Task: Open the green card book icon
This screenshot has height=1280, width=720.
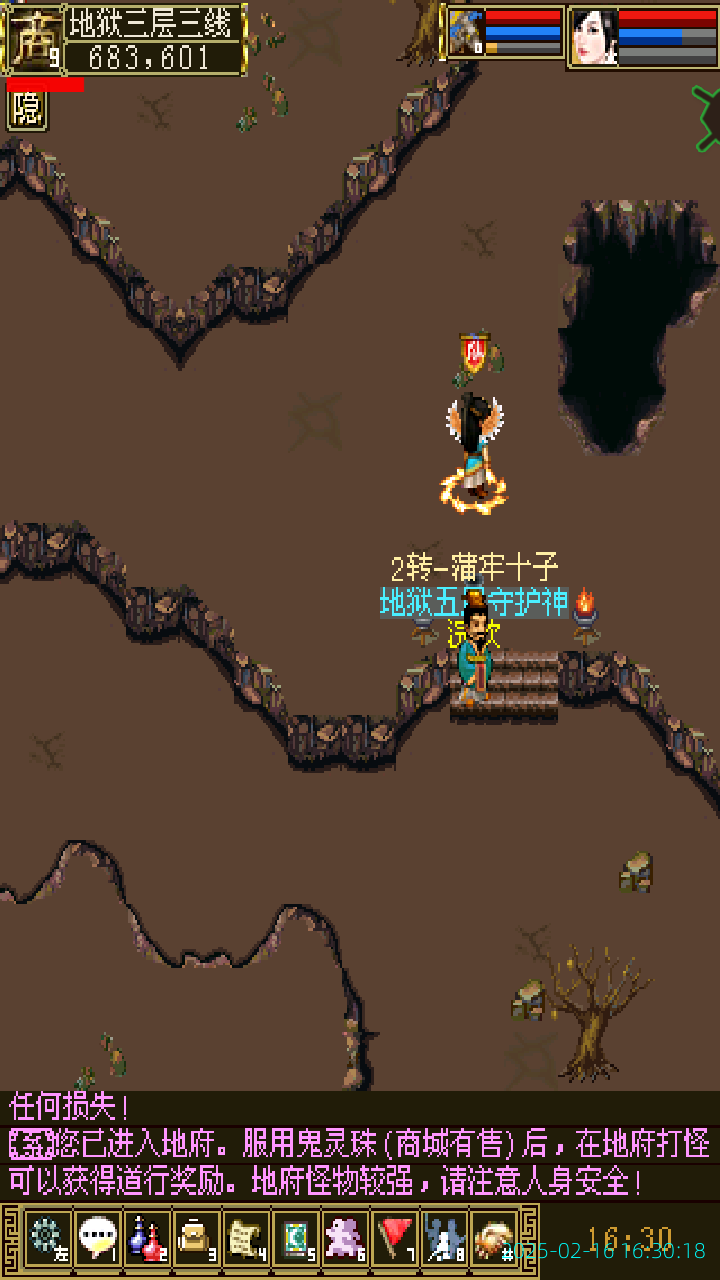Action: (x=296, y=1238)
